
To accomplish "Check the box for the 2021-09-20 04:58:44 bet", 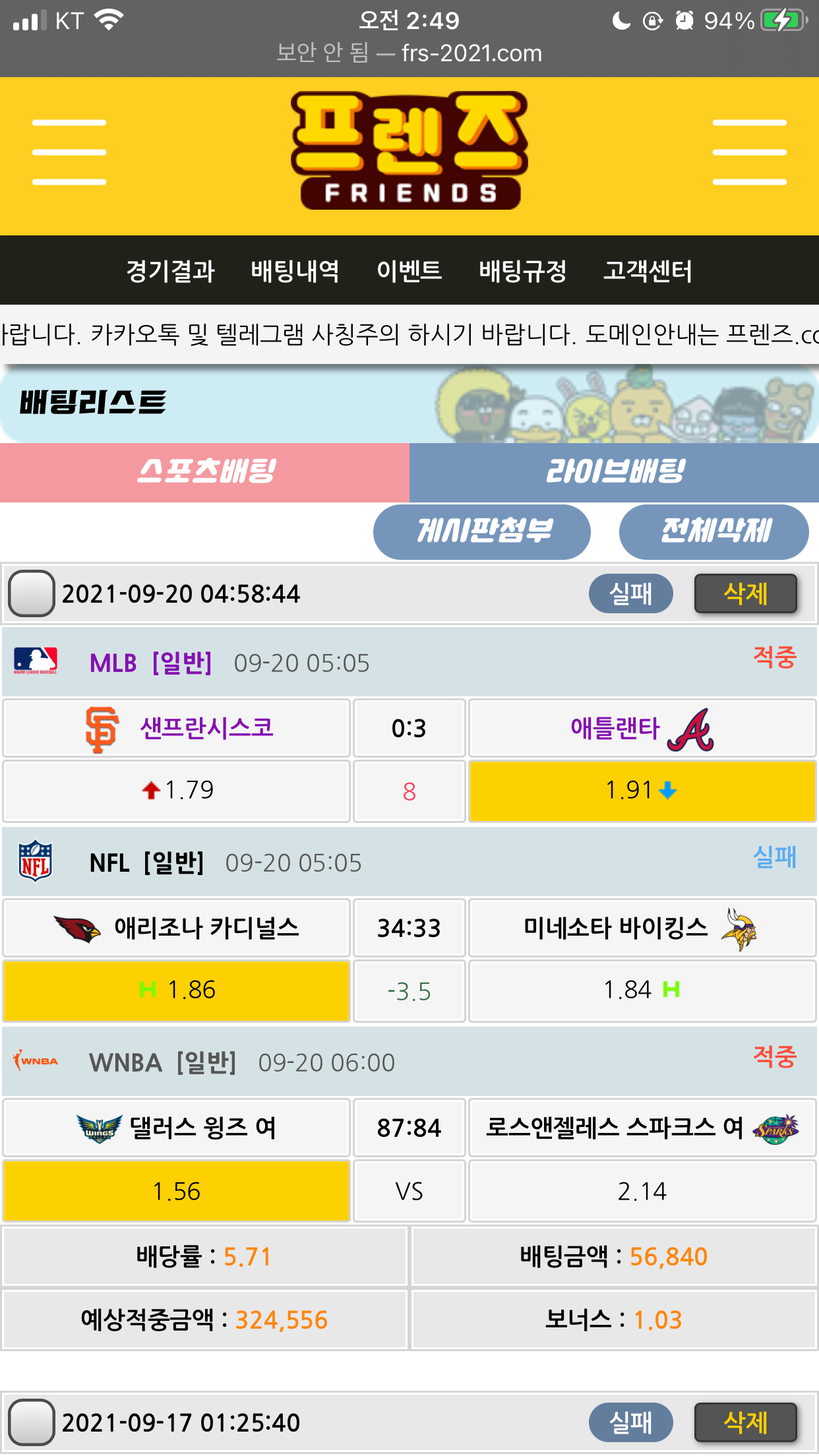I will (31, 593).
